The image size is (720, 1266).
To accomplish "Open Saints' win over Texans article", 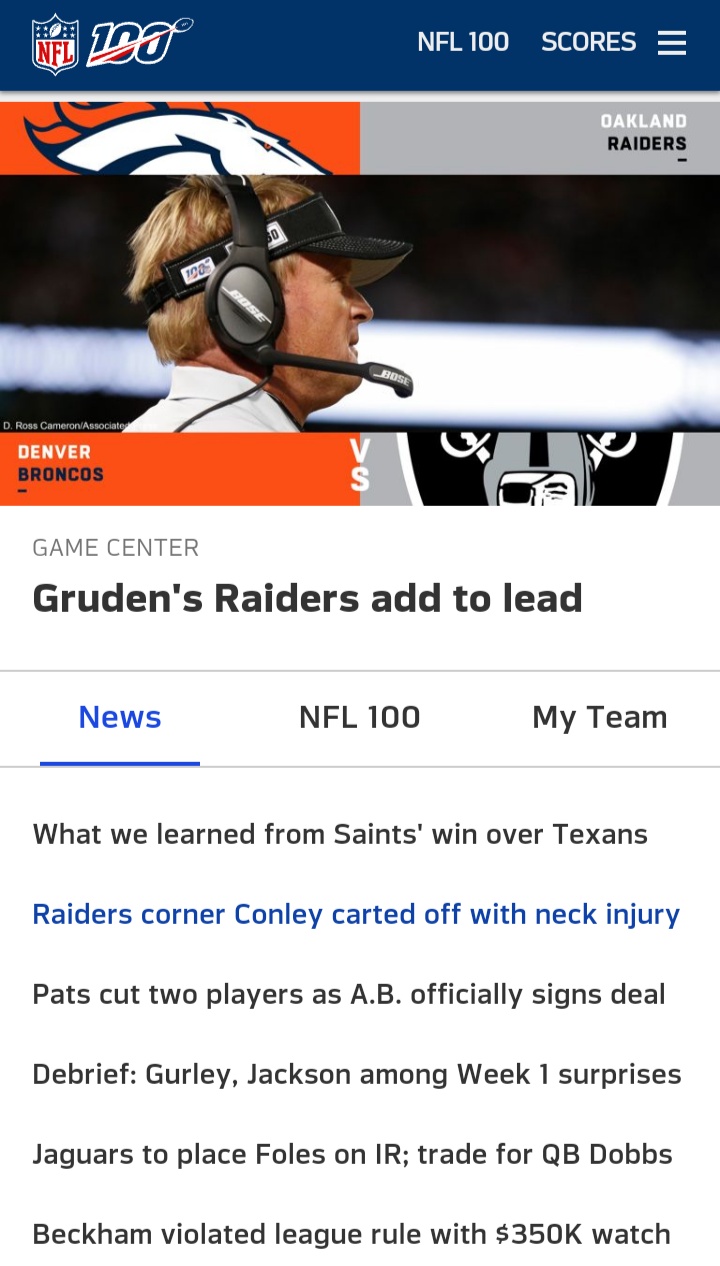I will coord(340,834).
